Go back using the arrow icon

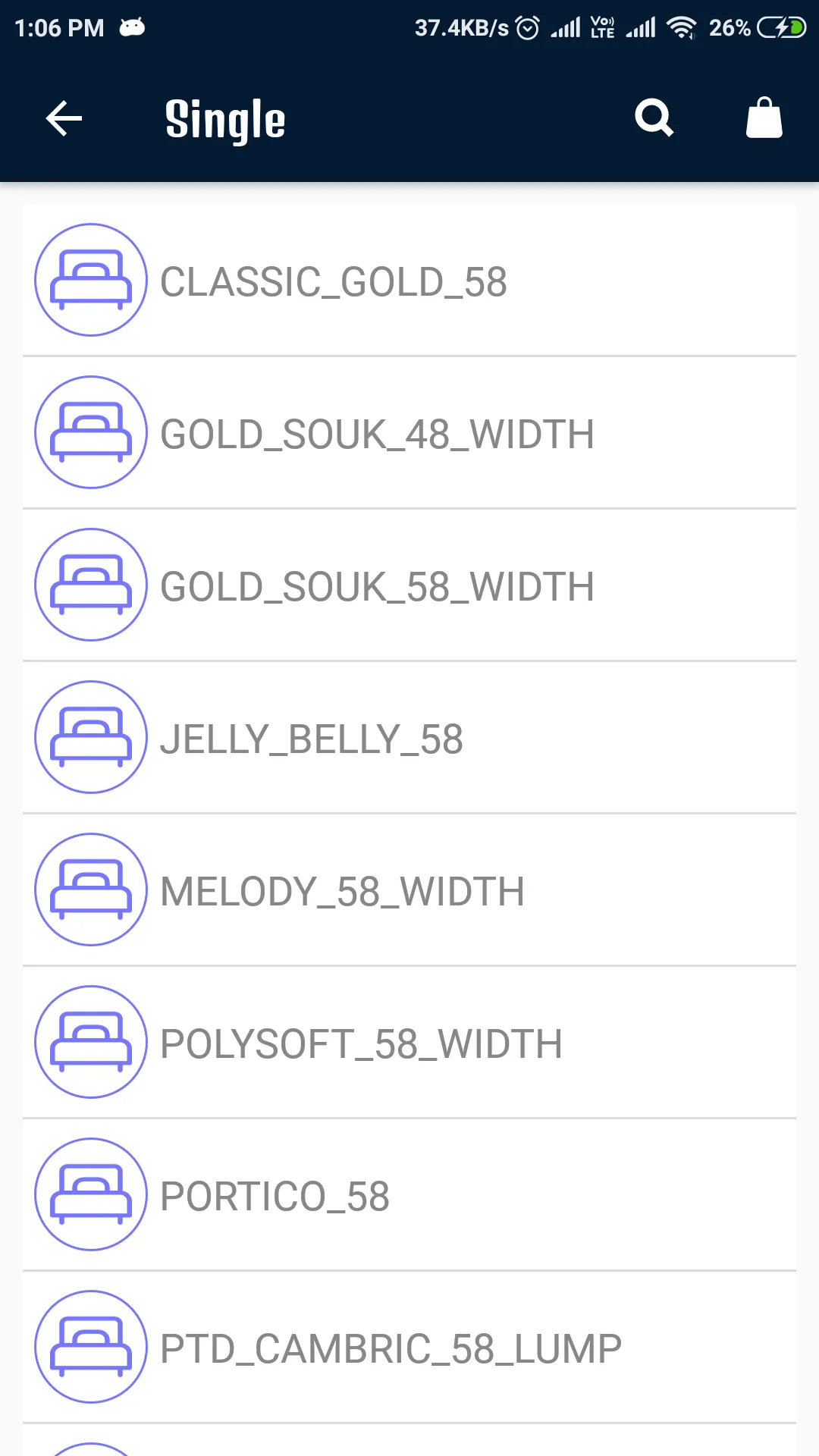[64, 119]
